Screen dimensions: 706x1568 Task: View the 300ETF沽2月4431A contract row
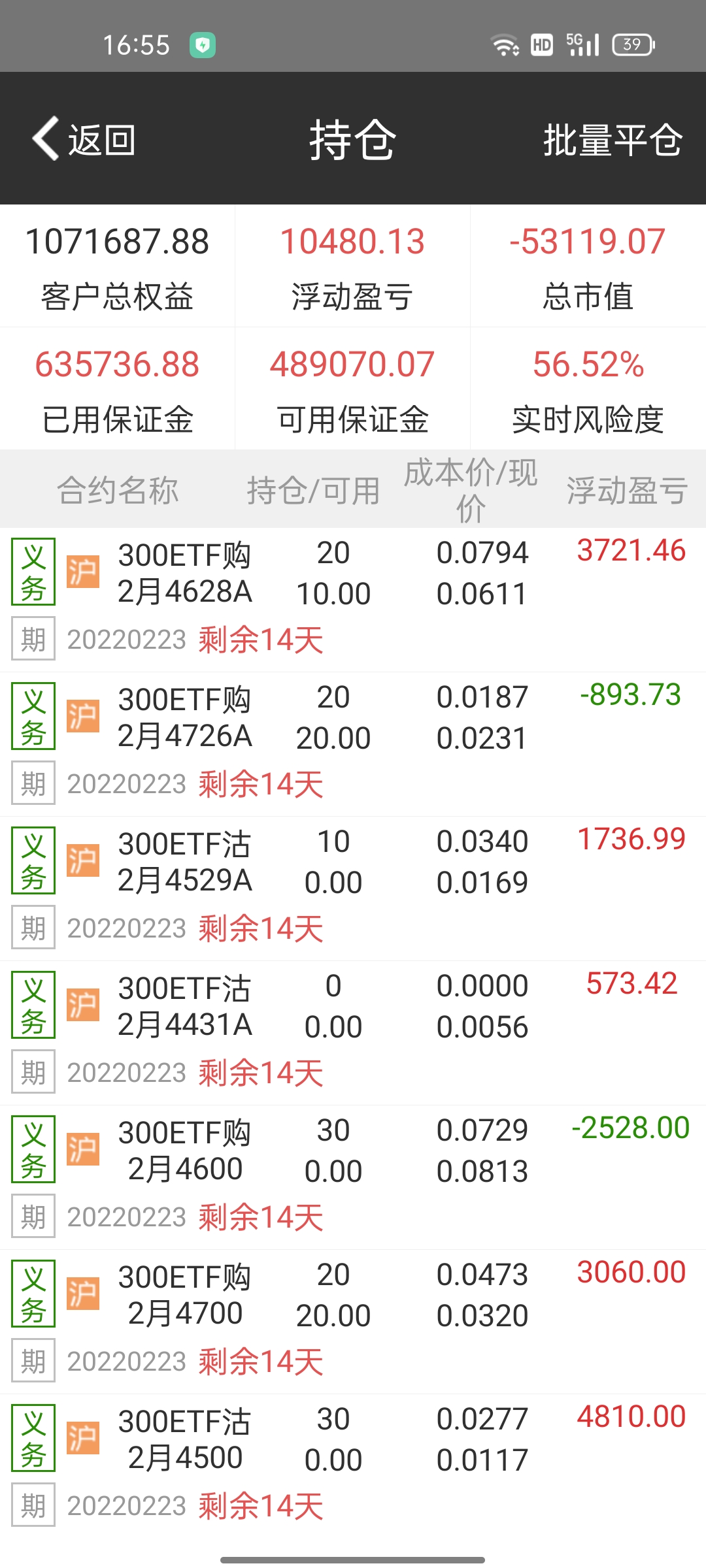(185, 1007)
